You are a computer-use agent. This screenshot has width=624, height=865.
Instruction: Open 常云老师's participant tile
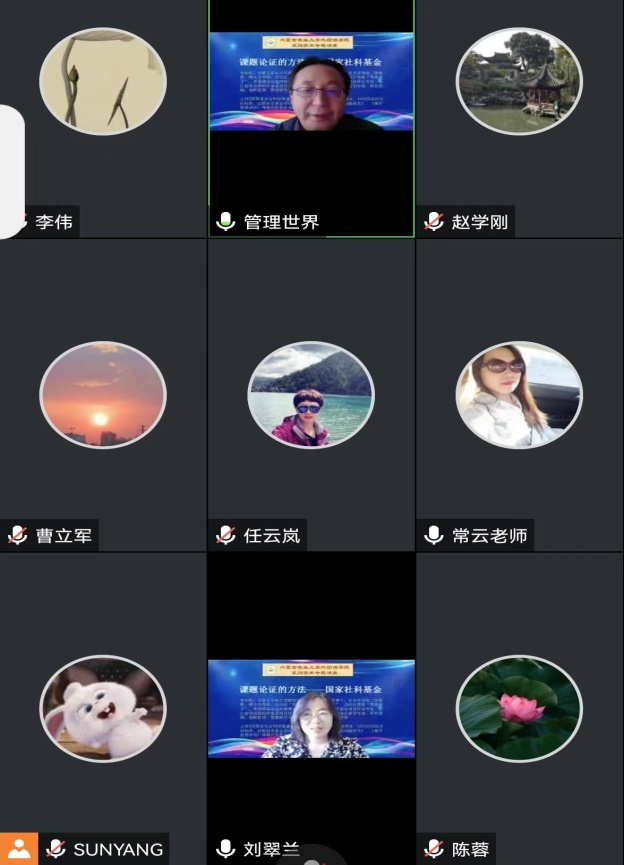519,395
